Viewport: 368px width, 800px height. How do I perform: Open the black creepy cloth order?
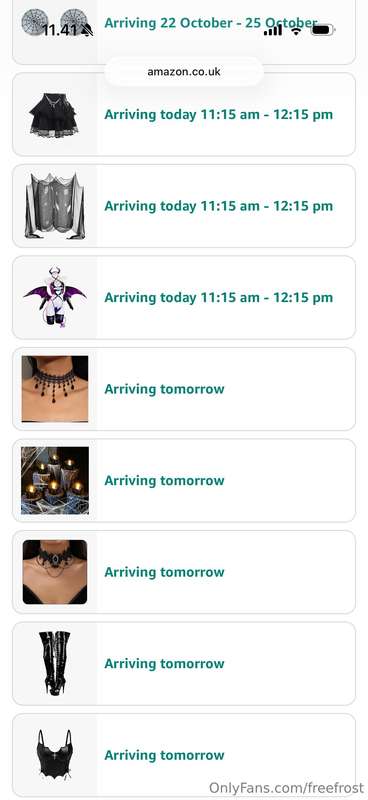click(x=184, y=206)
